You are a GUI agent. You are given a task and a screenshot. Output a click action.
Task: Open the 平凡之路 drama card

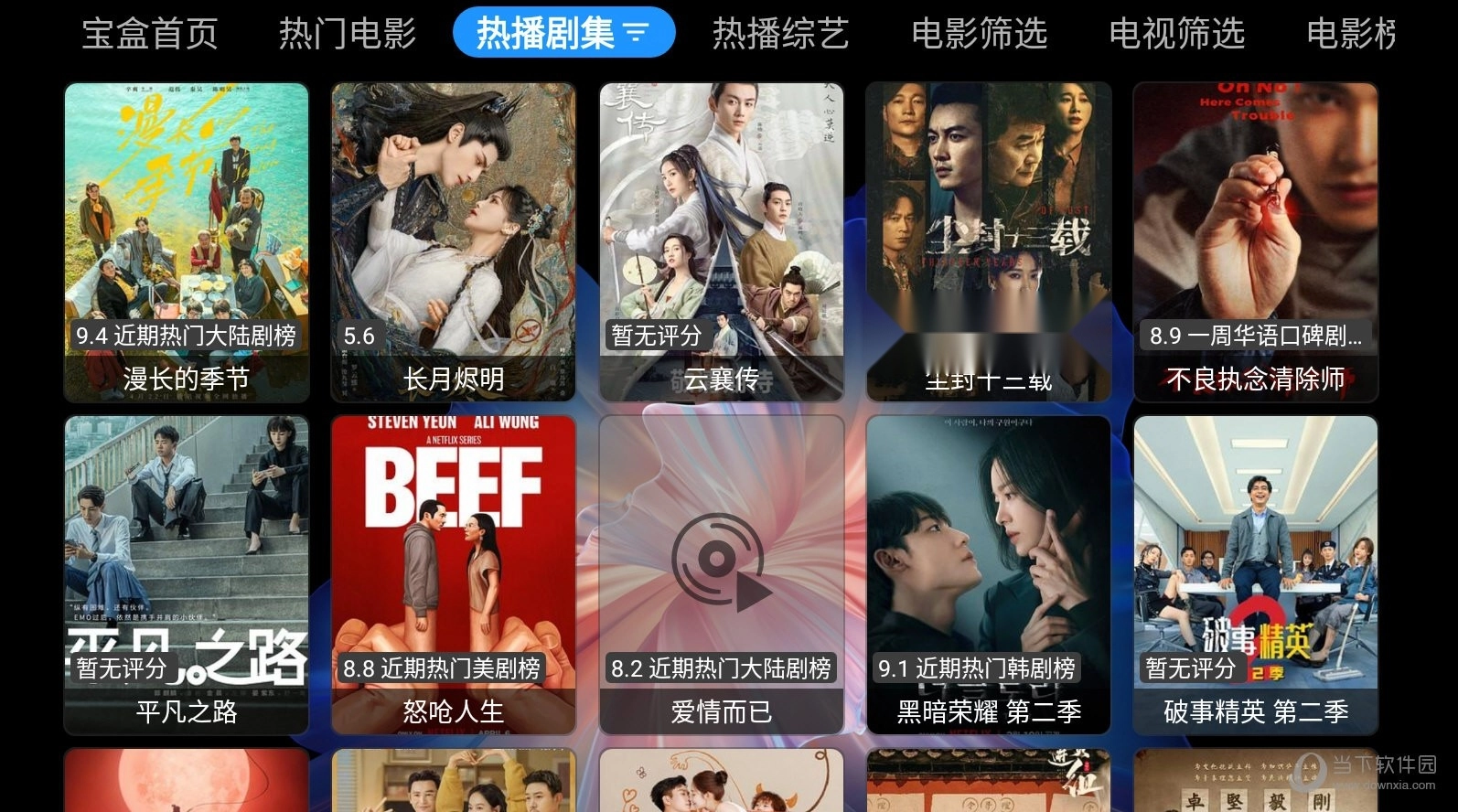click(x=187, y=574)
